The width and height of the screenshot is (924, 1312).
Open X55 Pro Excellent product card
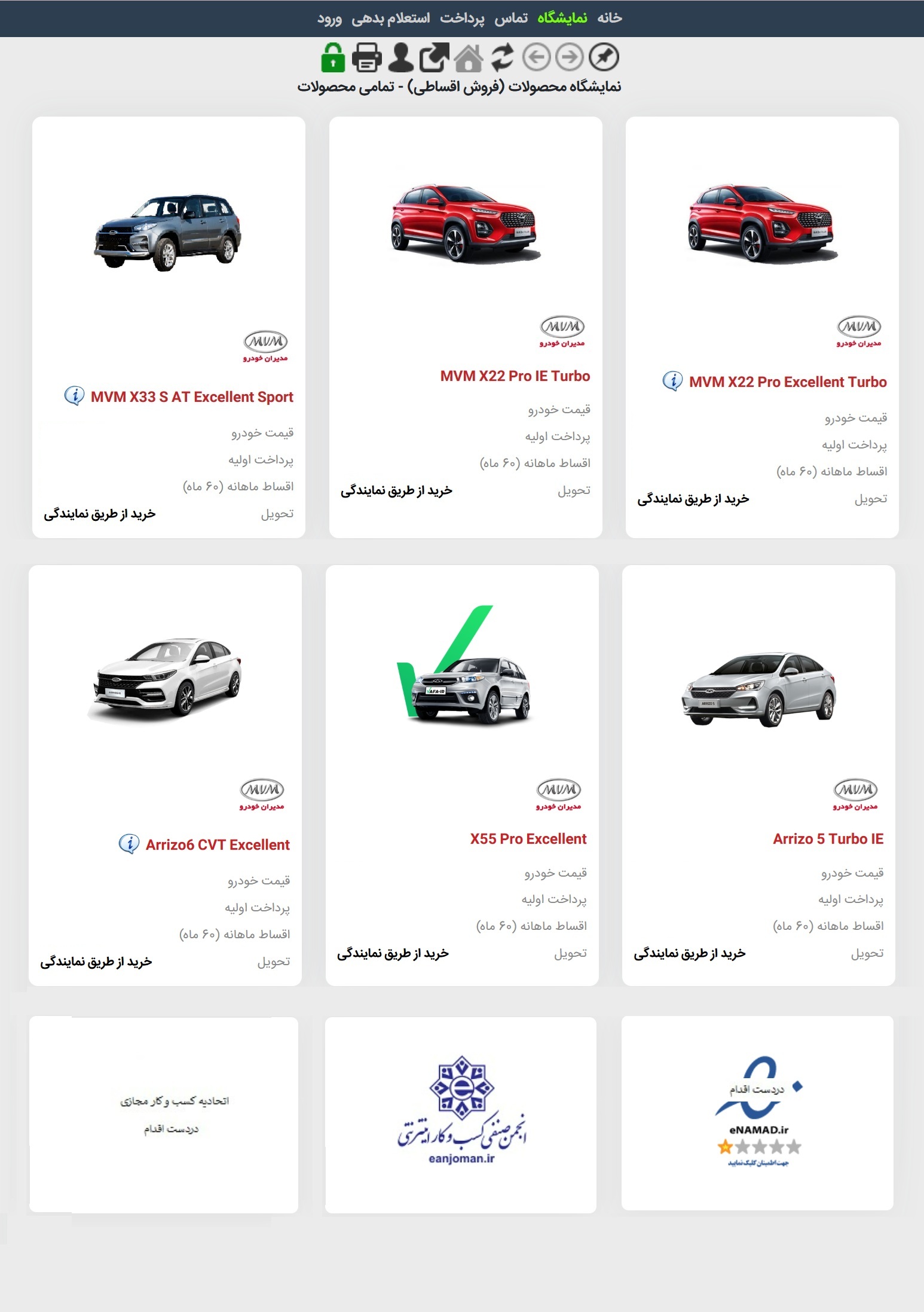[528, 839]
